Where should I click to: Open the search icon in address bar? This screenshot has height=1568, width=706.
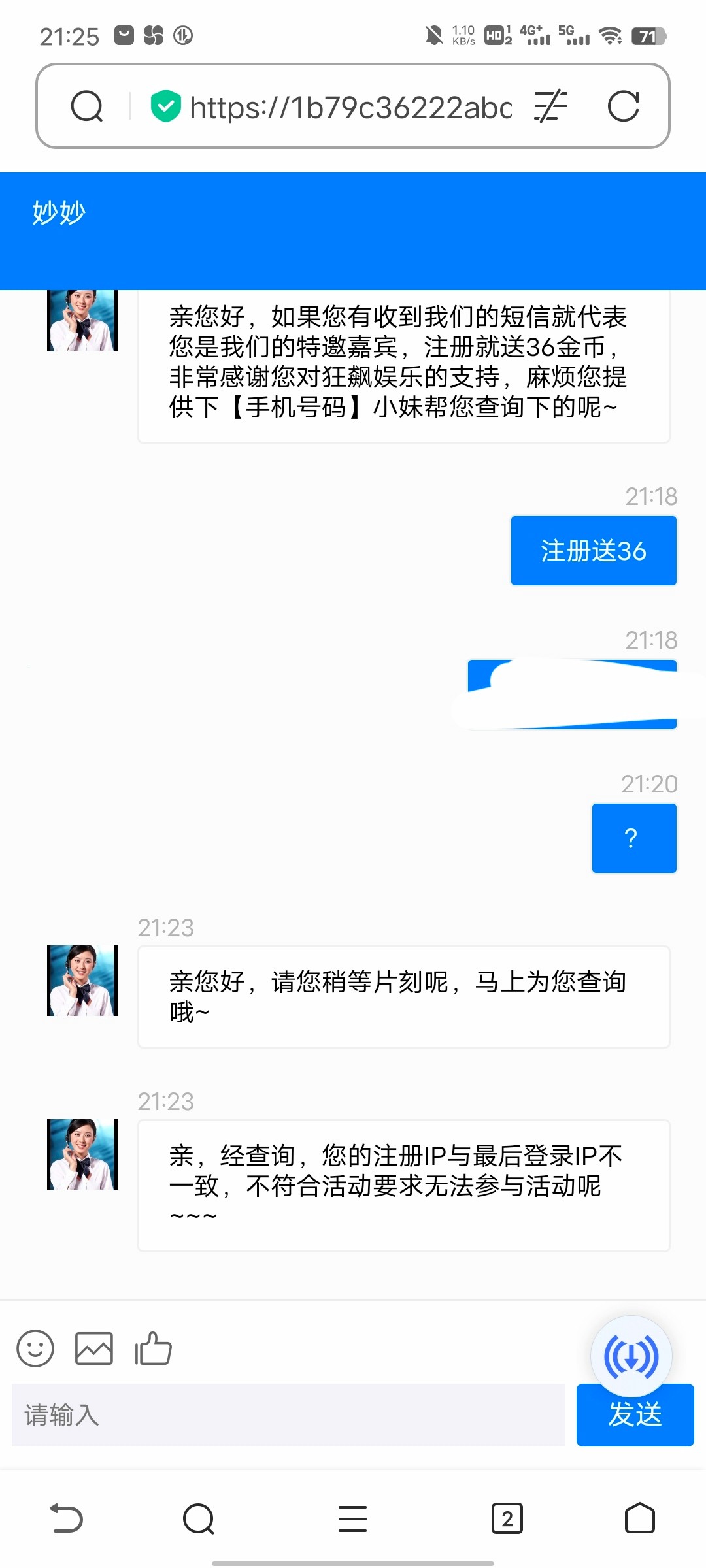[87, 106]
